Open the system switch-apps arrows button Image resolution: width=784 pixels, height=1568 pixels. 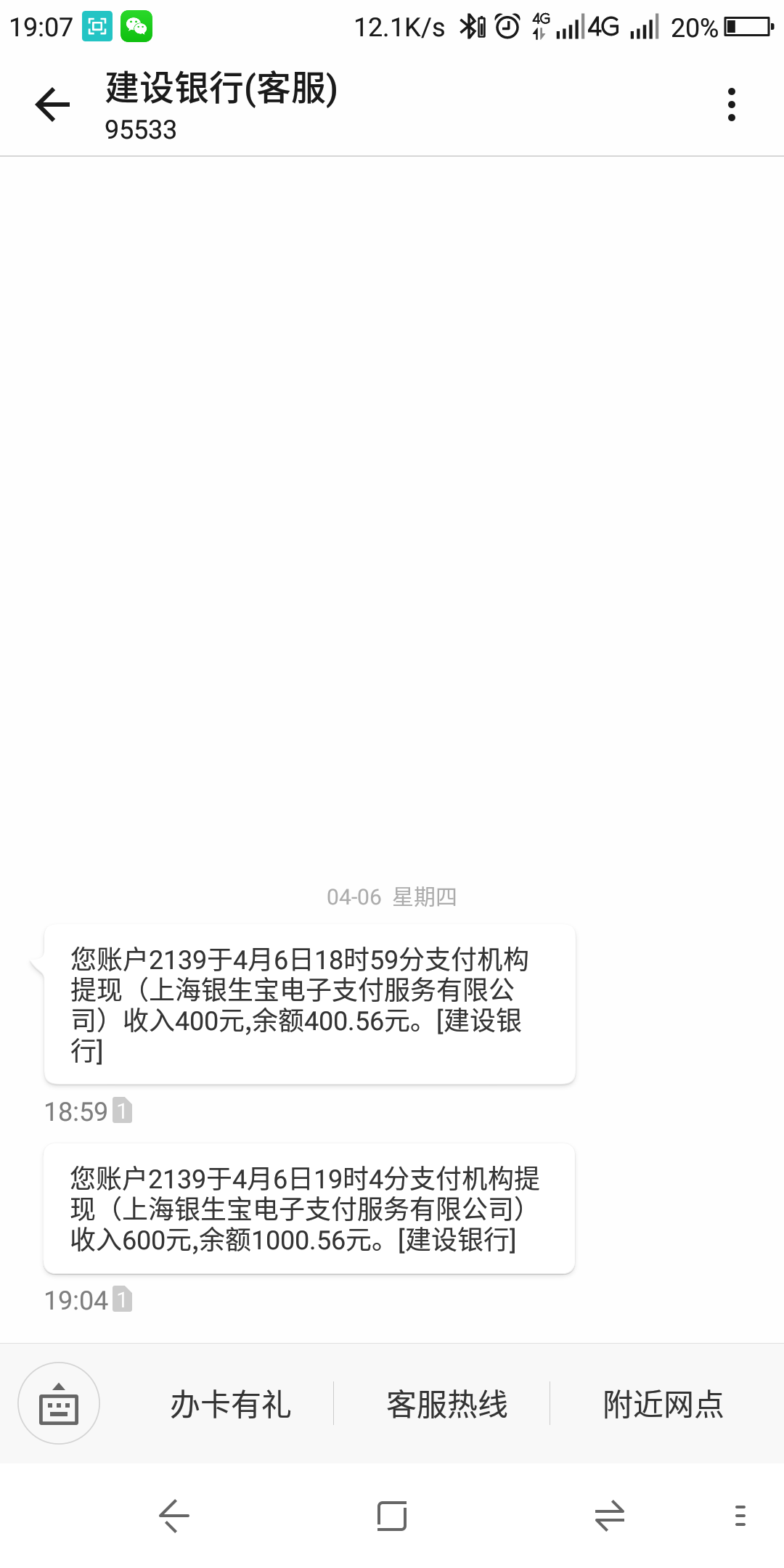tap(609, 1516)
